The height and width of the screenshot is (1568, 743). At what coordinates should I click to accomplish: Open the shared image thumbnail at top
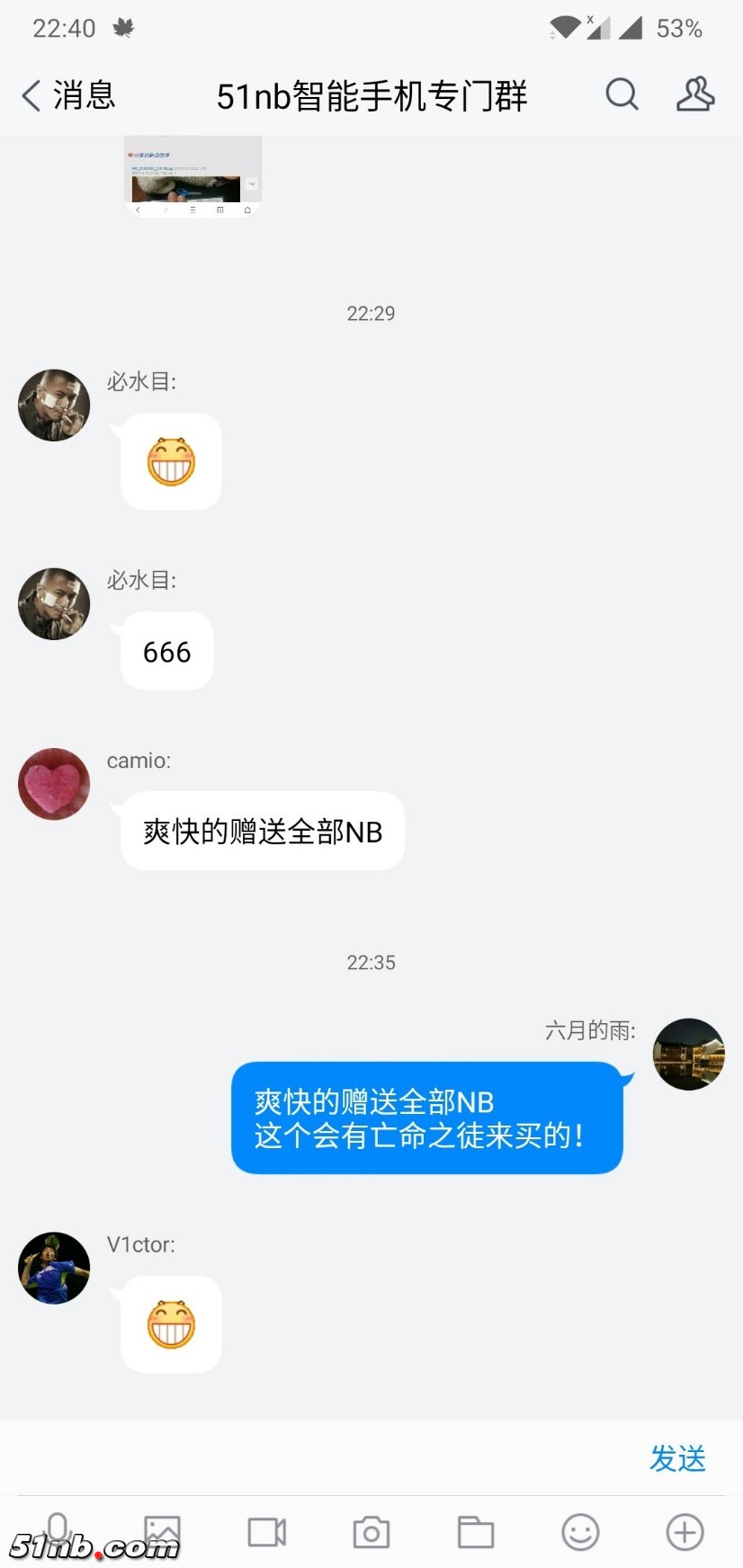192,176
